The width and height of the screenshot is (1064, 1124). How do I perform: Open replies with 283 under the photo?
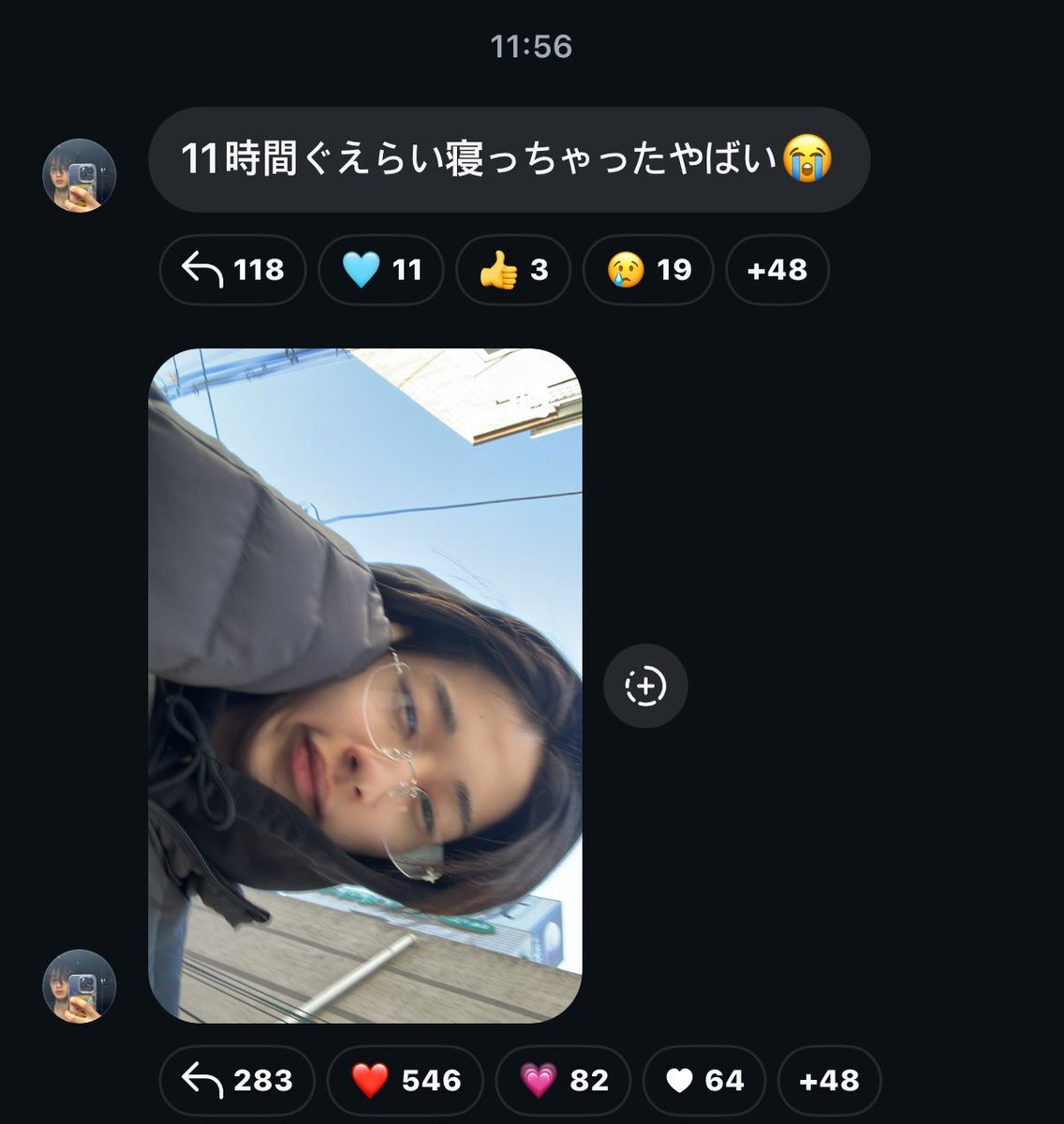click(x=236, y=1080)
